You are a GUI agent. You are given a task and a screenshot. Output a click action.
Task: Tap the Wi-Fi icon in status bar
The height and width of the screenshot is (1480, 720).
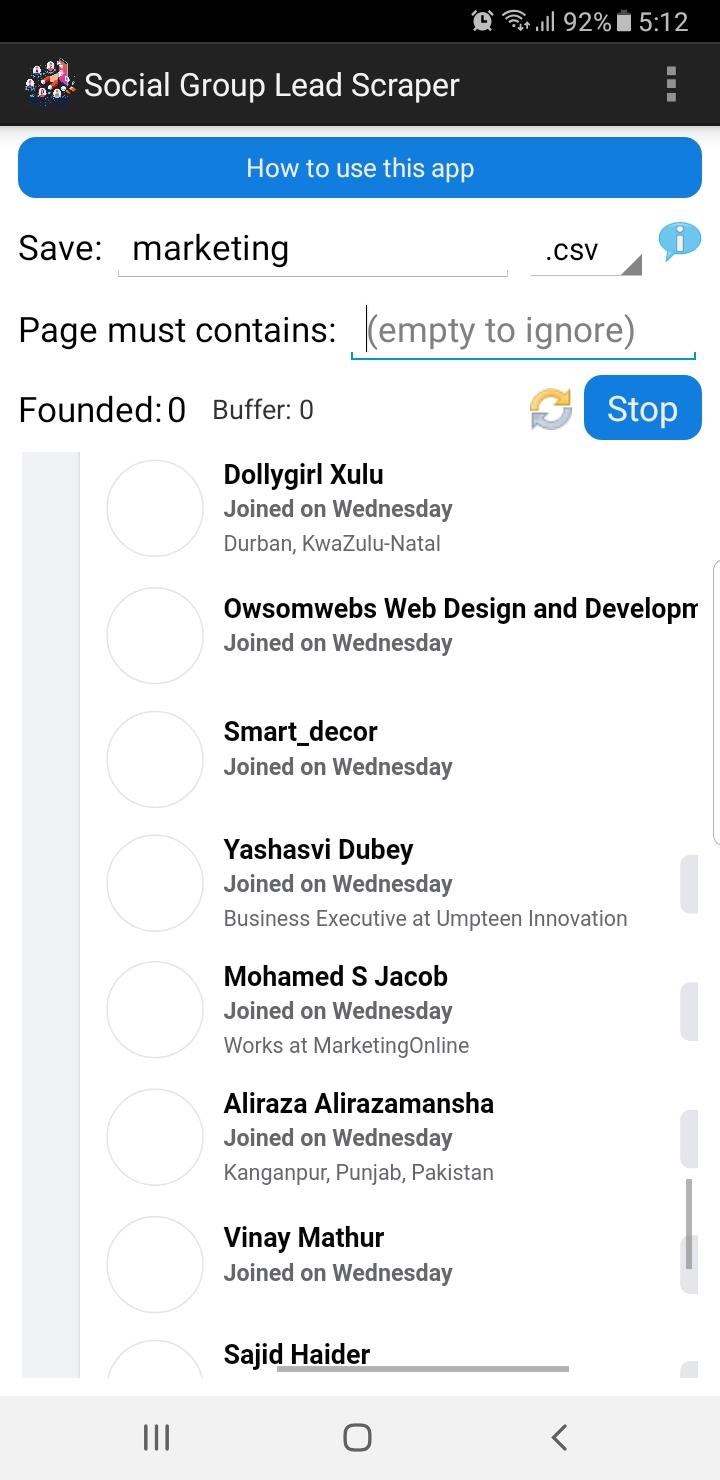tap(516, 21)
